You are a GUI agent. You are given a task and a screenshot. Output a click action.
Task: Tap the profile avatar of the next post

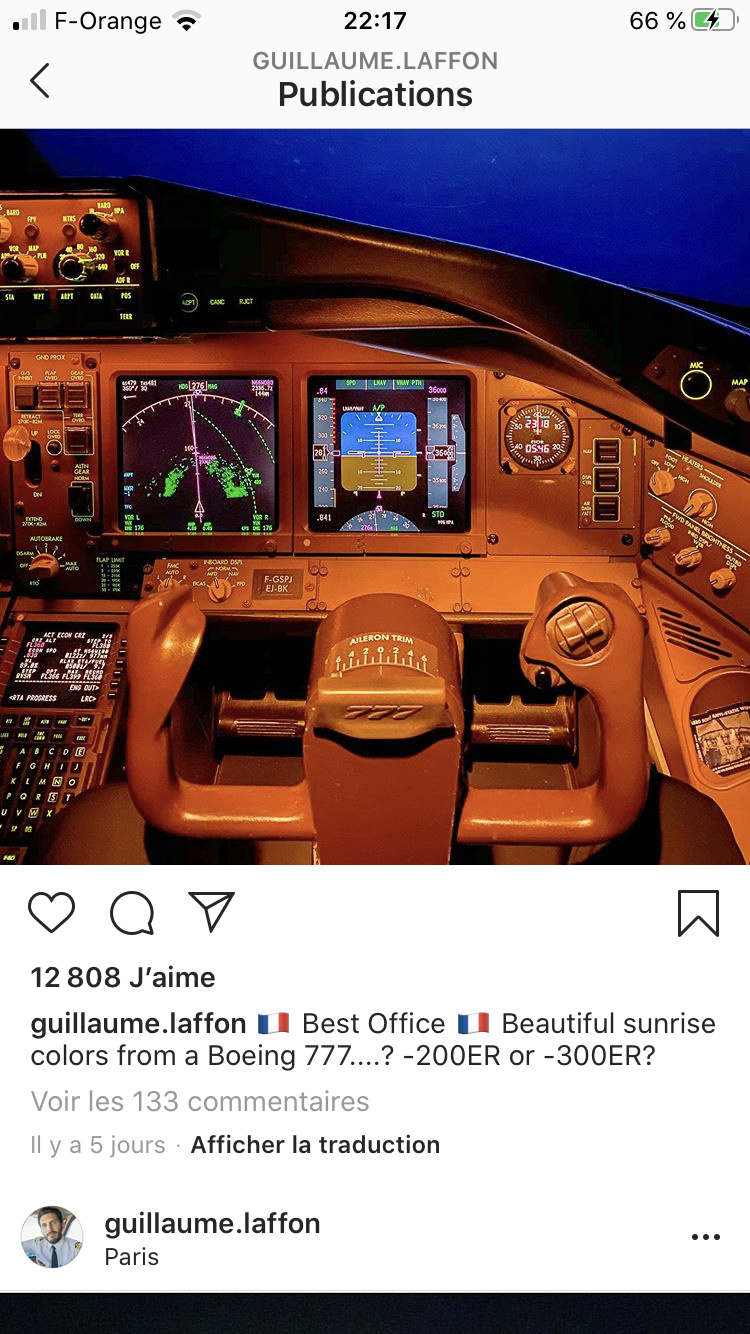pos(52,1237)
